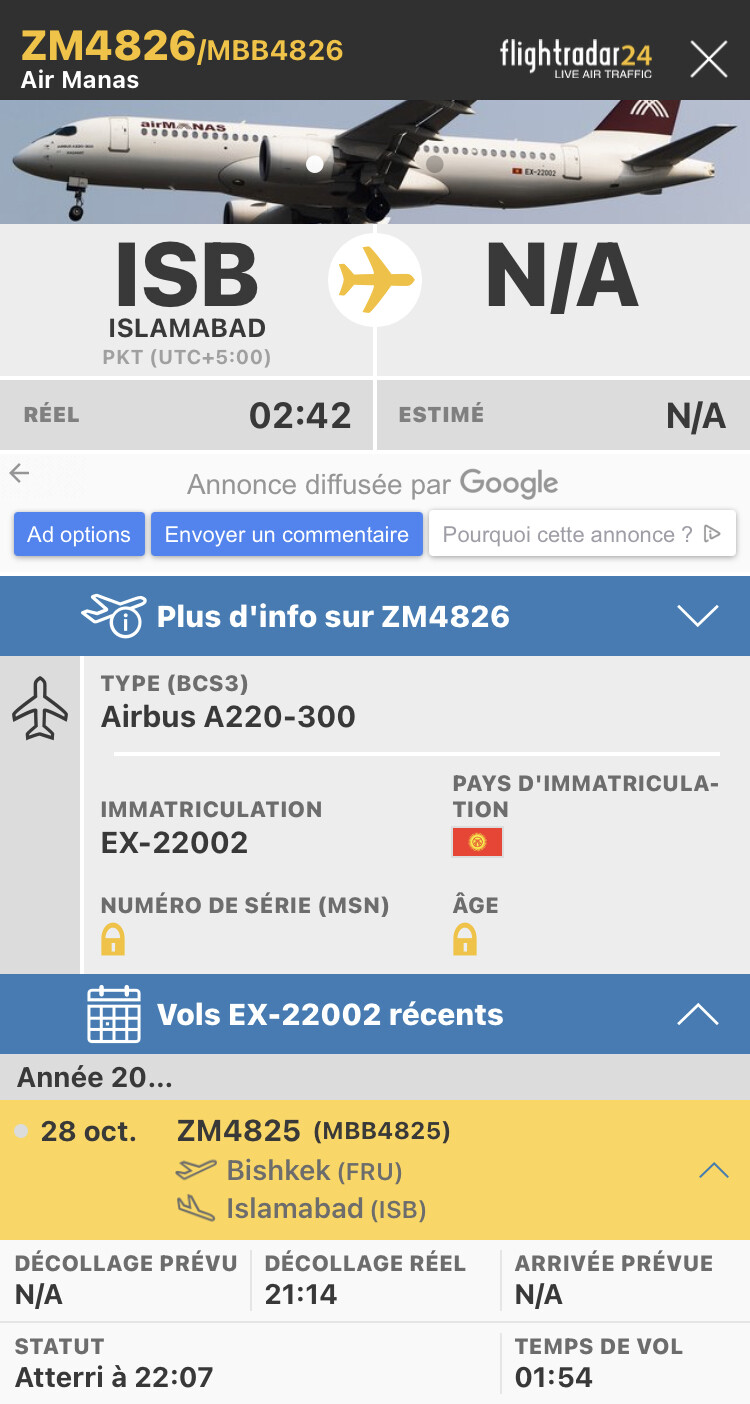The image size is (750, 1404).
Task: Unlock the Numéro de série (MSN) padlock
Action: pyautogui.click(x=113, y=940)
